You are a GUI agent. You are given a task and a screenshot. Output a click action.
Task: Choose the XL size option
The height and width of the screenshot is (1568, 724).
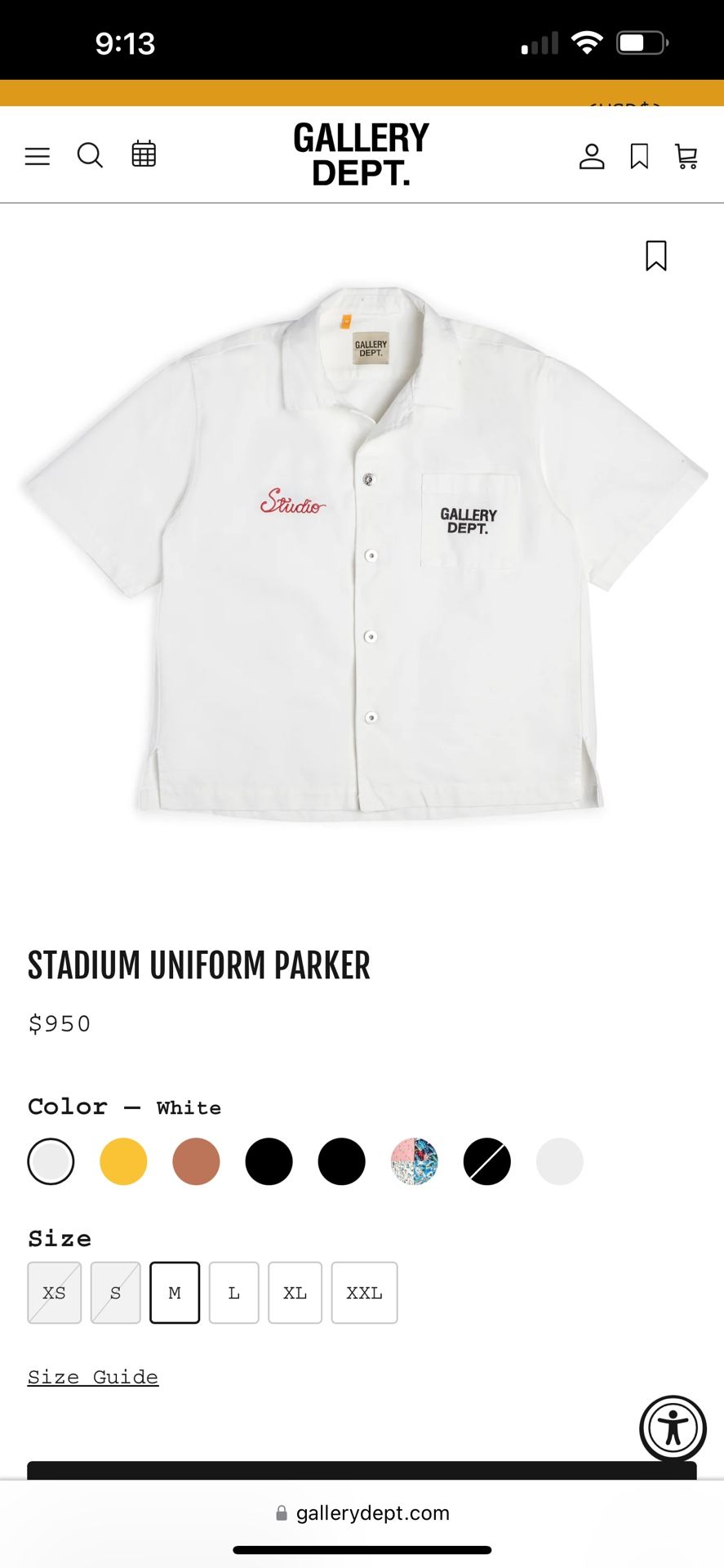tap(295, 1293)
